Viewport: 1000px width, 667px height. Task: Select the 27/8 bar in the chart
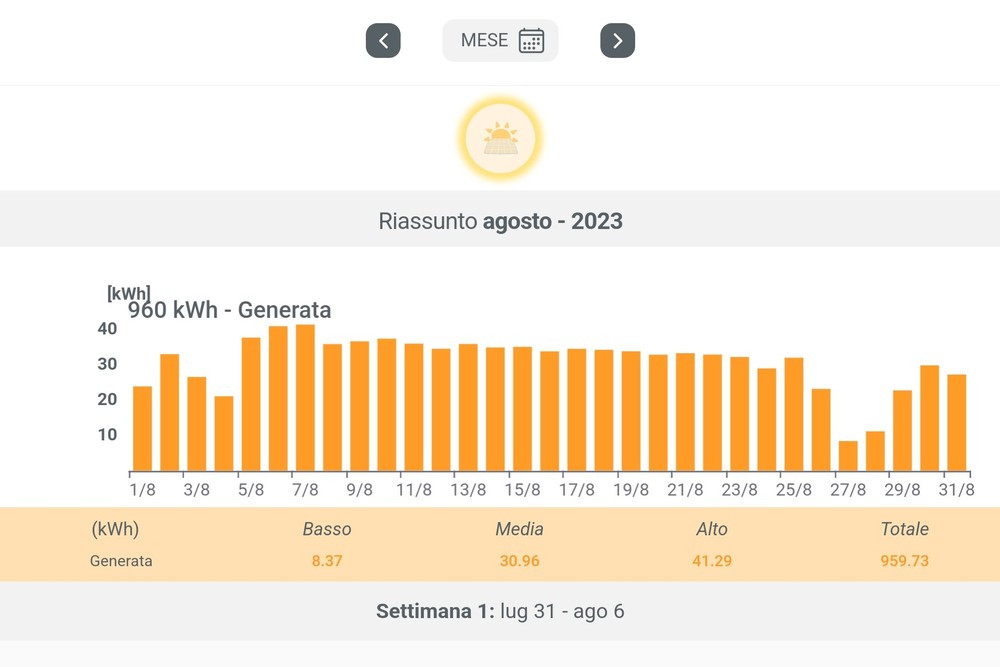click(x=848, y=455)
